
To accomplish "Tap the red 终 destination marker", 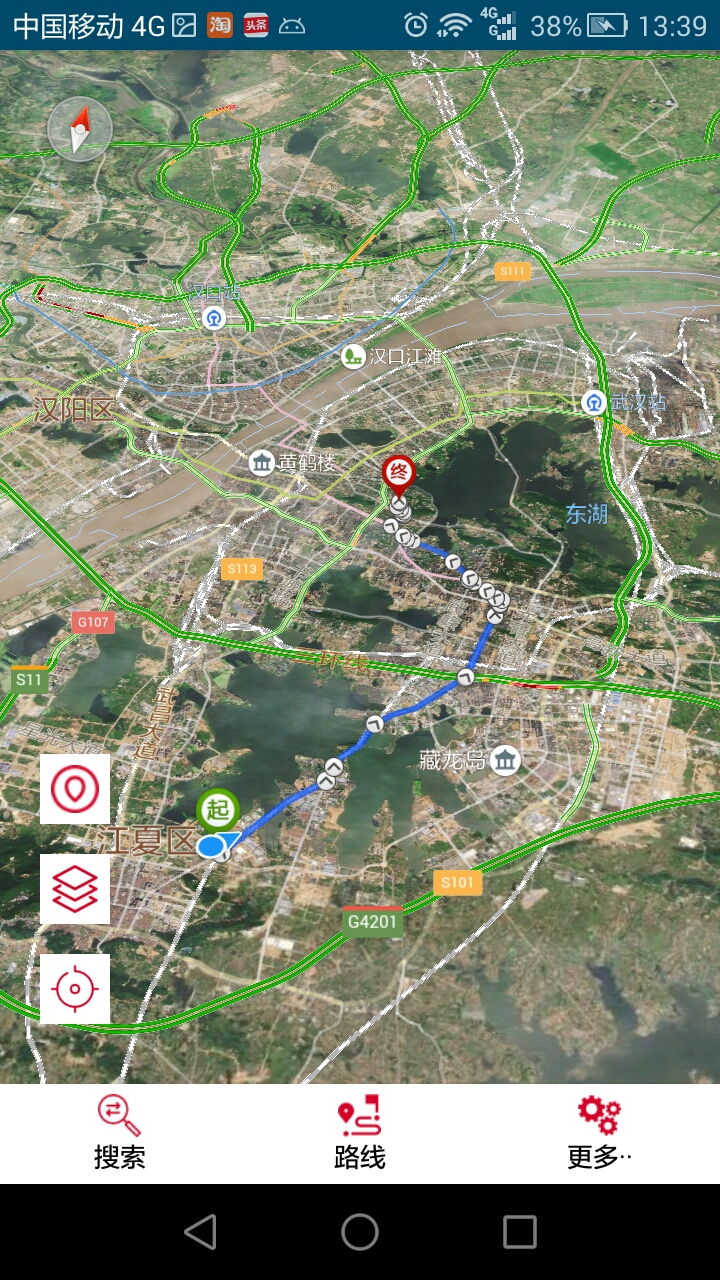I will point(398,477).
